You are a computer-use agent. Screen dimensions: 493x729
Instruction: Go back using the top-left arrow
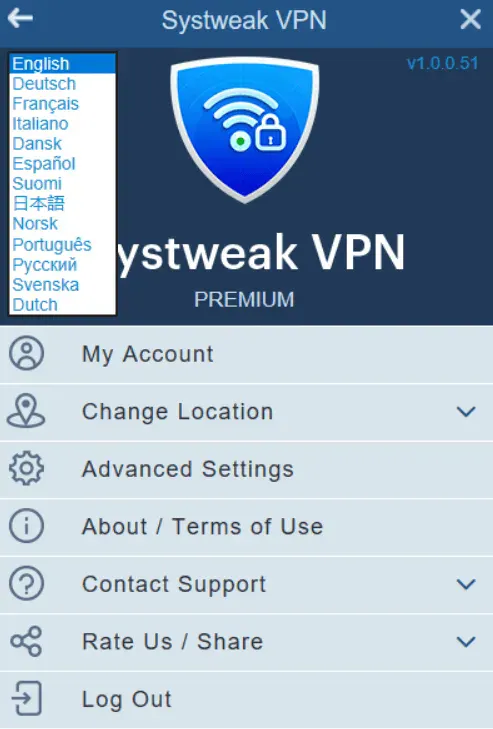tap(20, 19)
